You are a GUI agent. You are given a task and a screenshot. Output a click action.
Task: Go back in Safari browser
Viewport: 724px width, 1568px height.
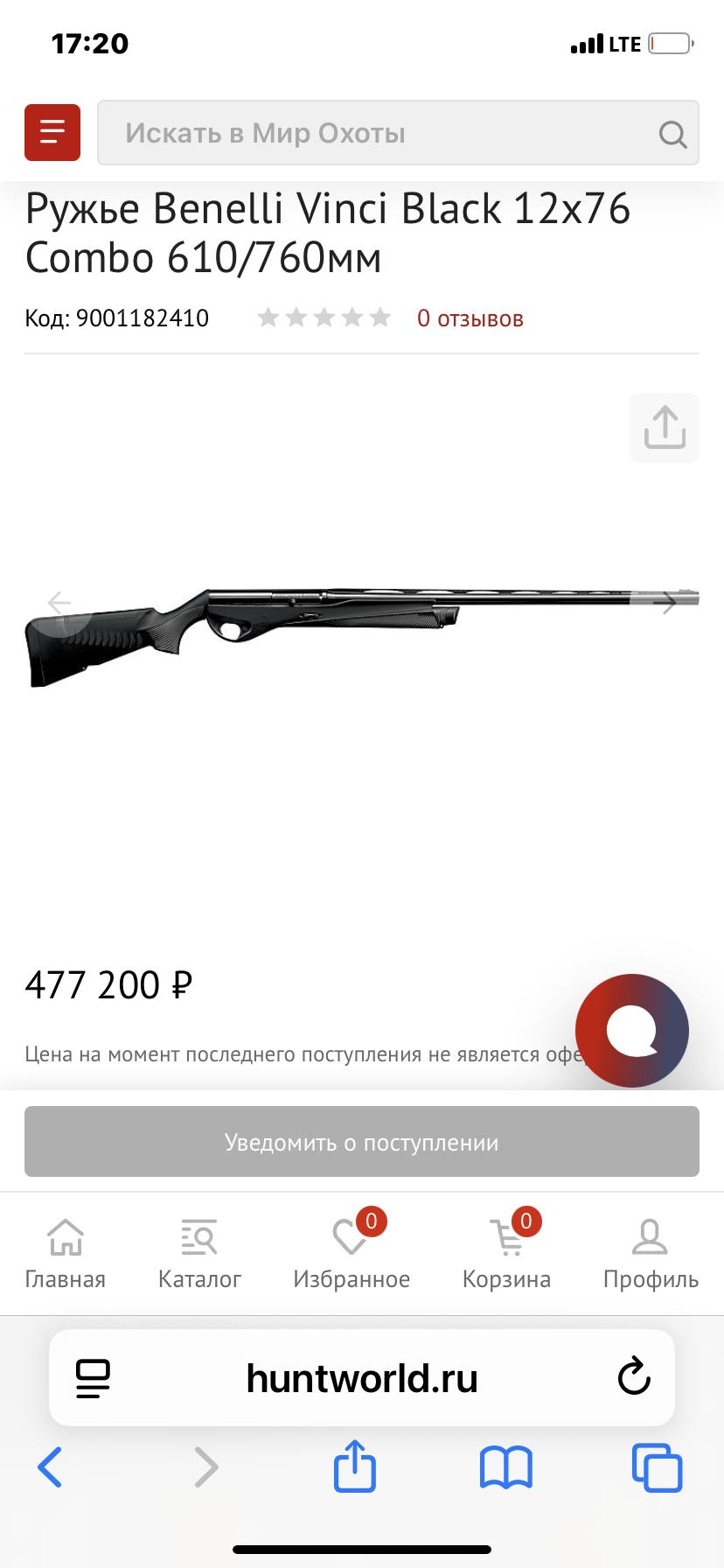pos(51,1467)
